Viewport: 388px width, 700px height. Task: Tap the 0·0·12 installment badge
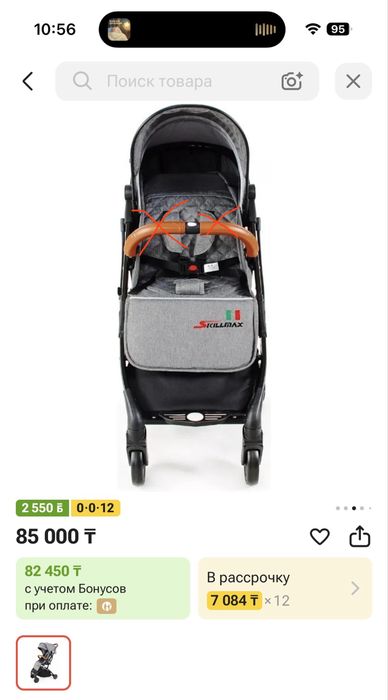(x=95, y=508)
